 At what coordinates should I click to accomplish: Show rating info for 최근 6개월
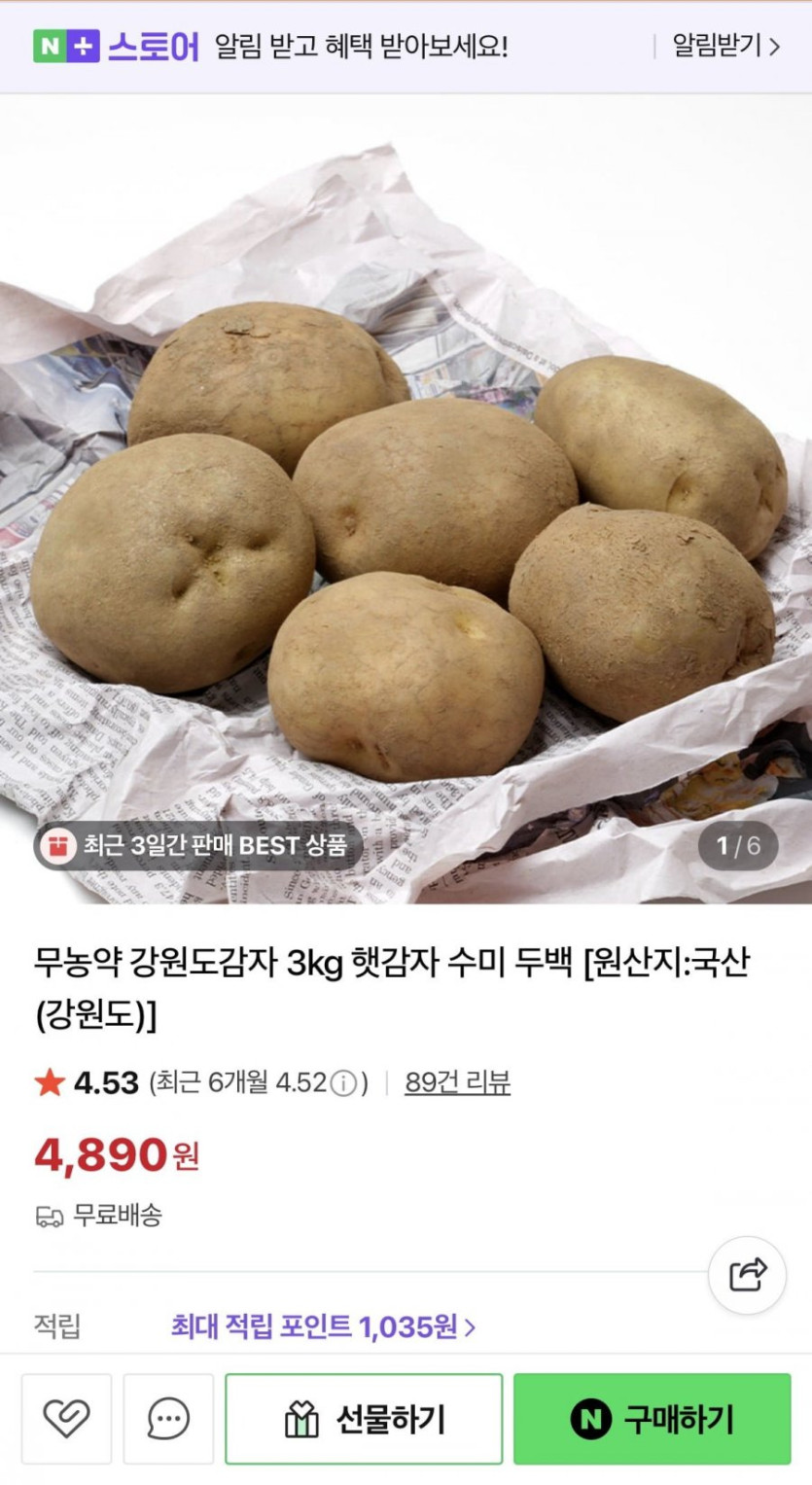coord(343,1083)
